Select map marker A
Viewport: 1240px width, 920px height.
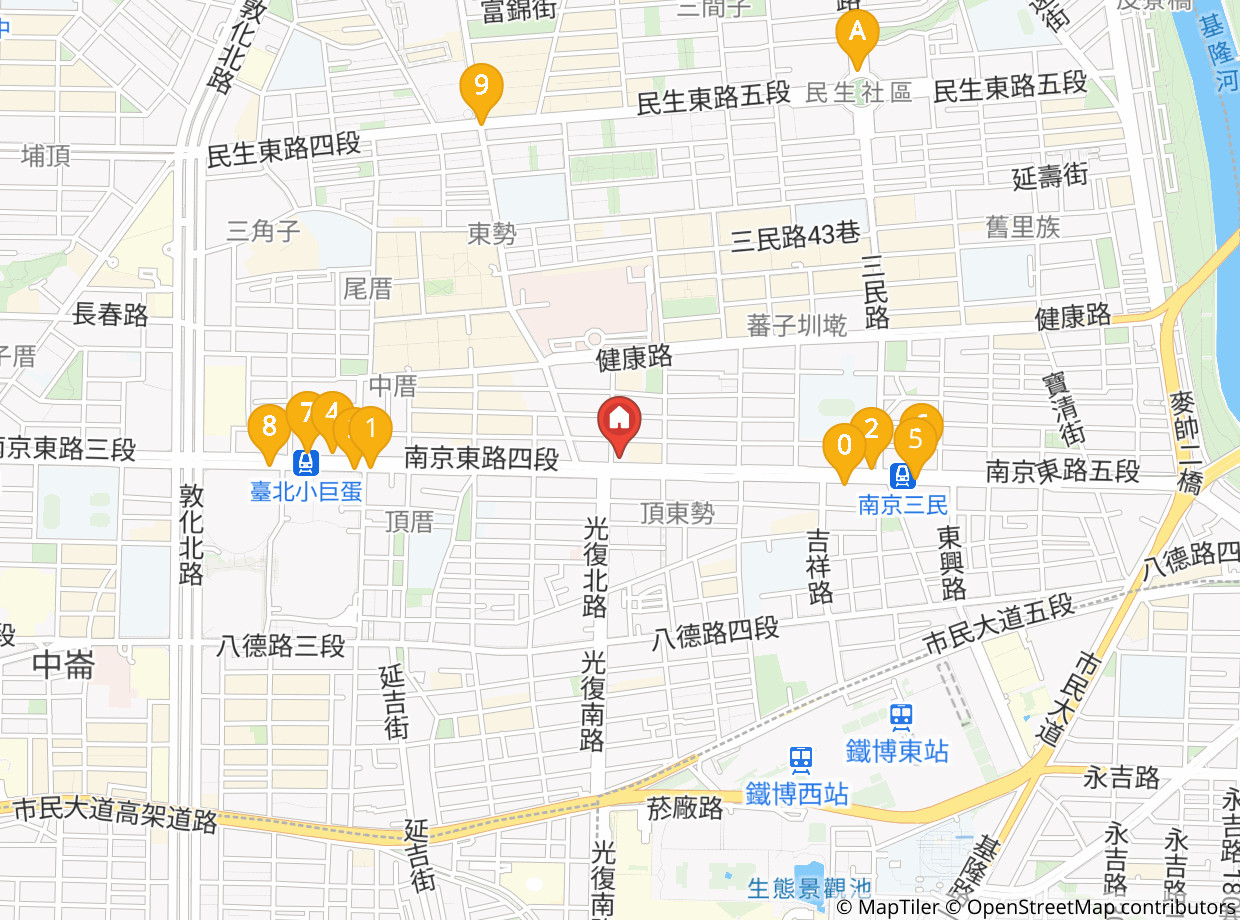pyautogui.click(x=856, y=32)
